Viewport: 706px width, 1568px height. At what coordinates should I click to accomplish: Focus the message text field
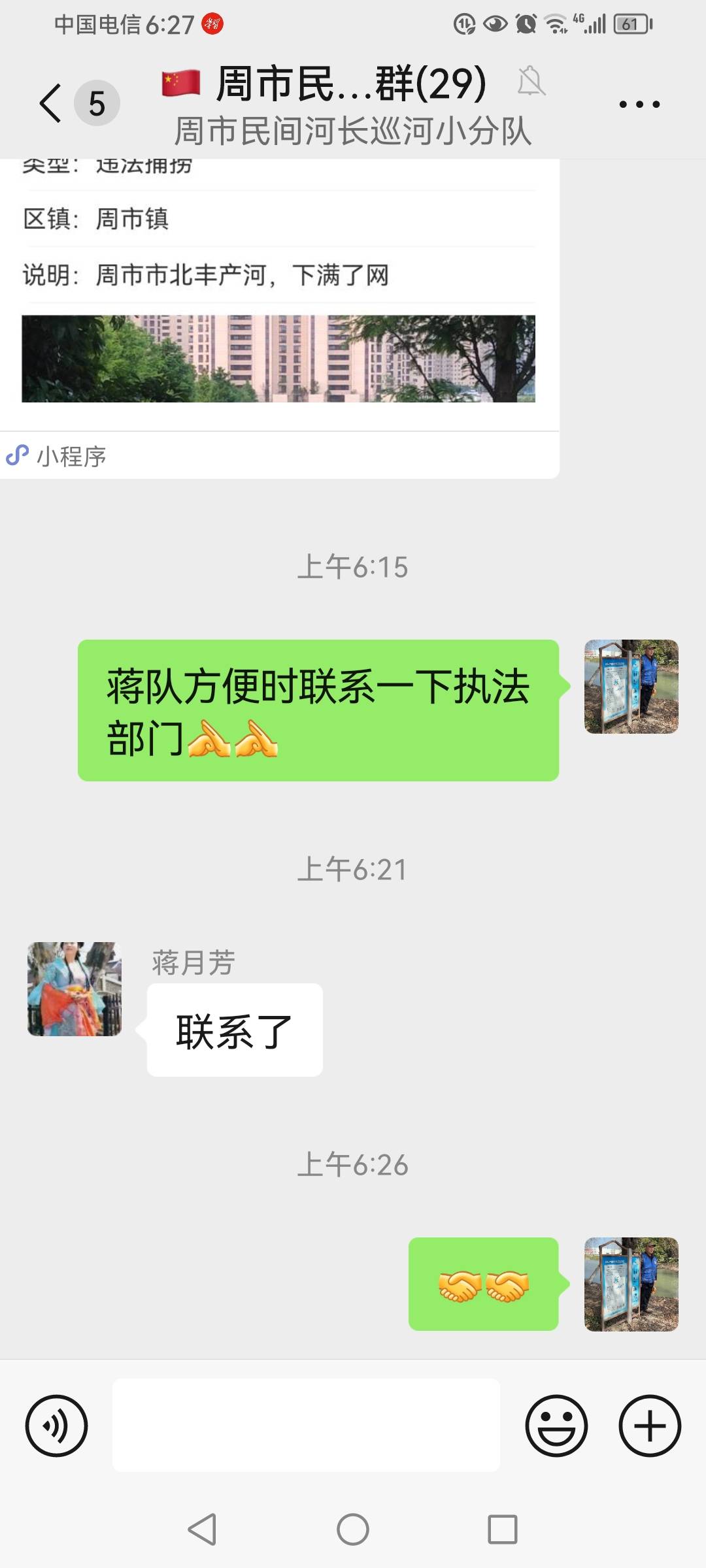pos(306,1426)
